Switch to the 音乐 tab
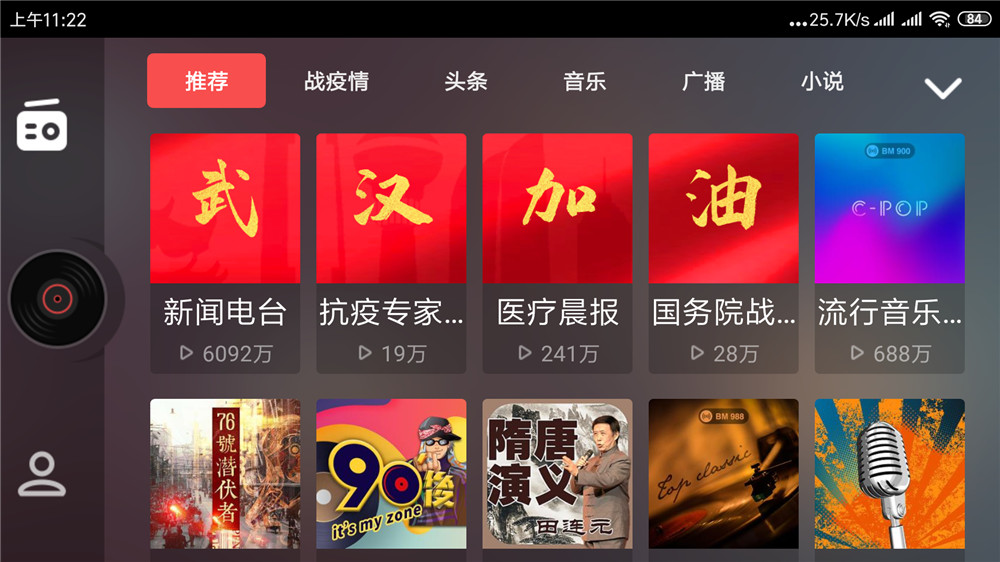The width and height of the screenshot is (1000, 562). (585, 82)
